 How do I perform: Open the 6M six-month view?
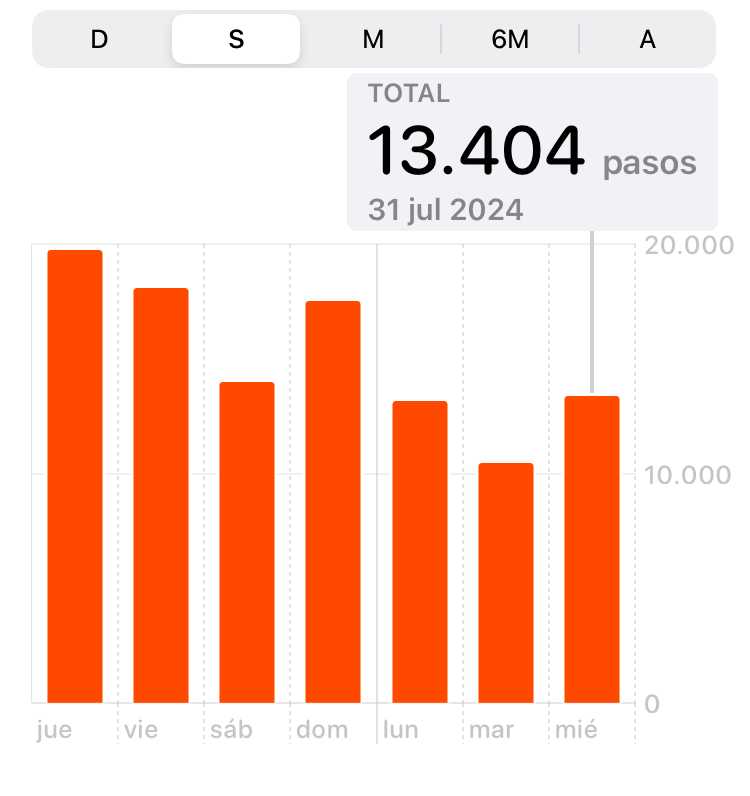(510, 39)
